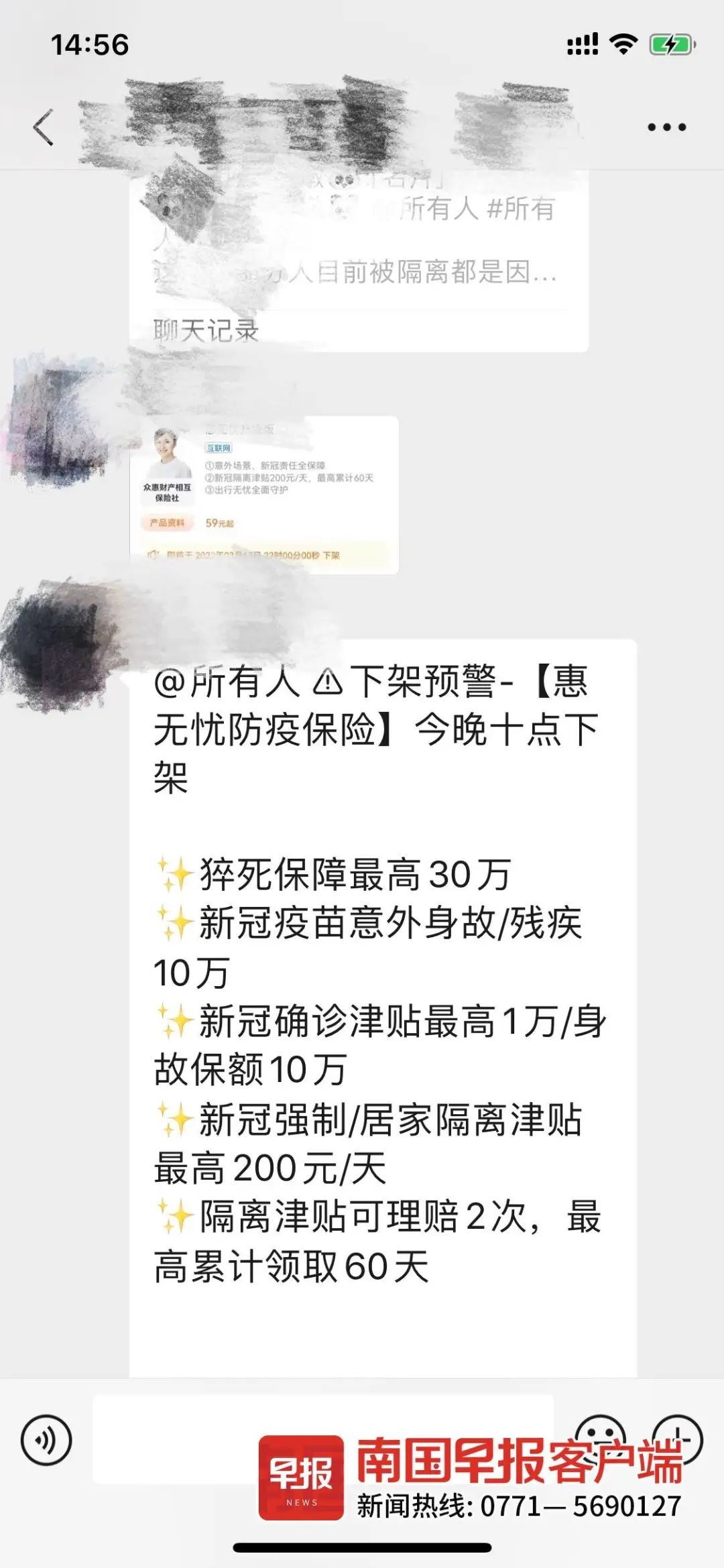Open the insurance product image message
724x1568 pixels.
[264, 495]
